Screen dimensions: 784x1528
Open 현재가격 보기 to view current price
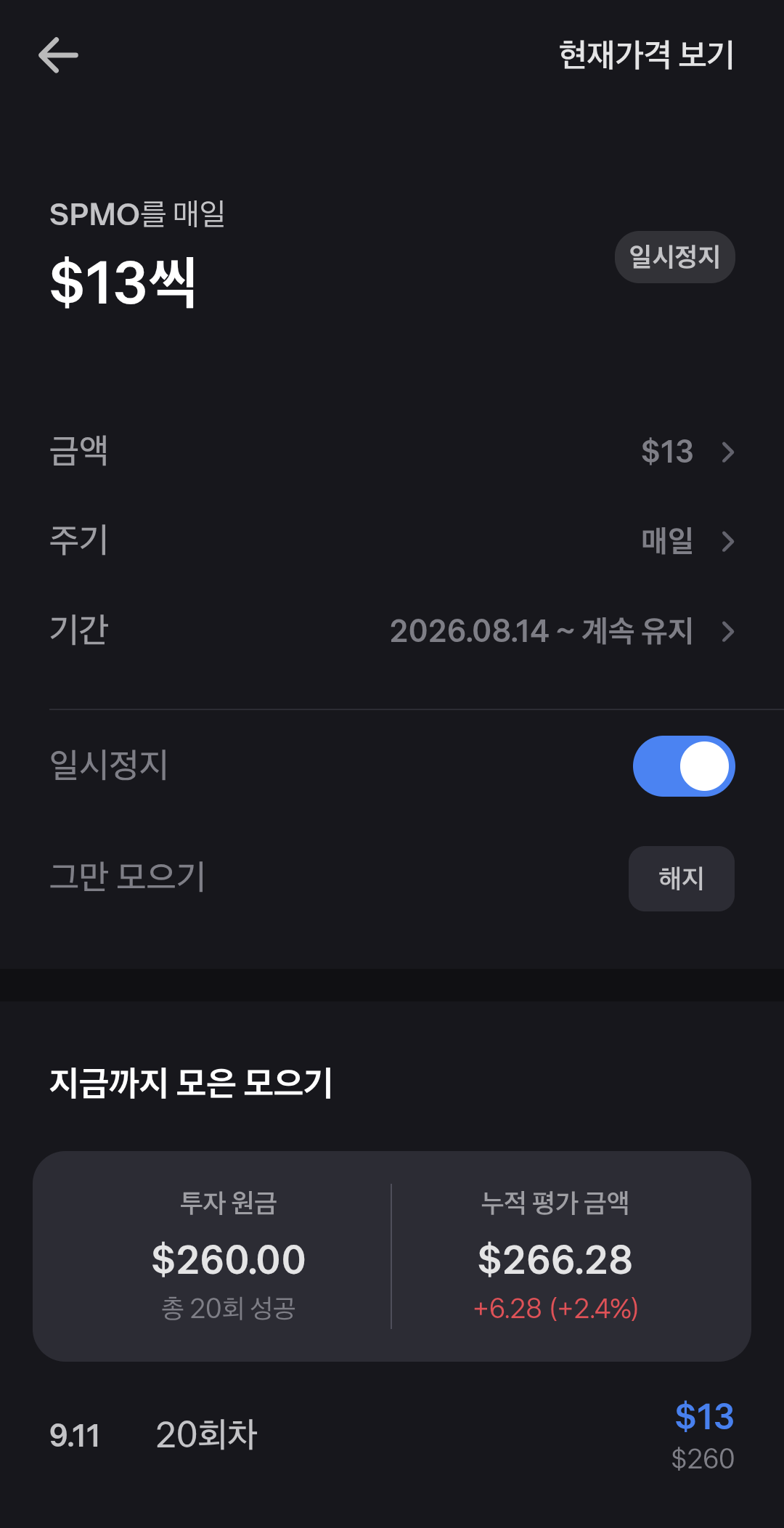646,55
